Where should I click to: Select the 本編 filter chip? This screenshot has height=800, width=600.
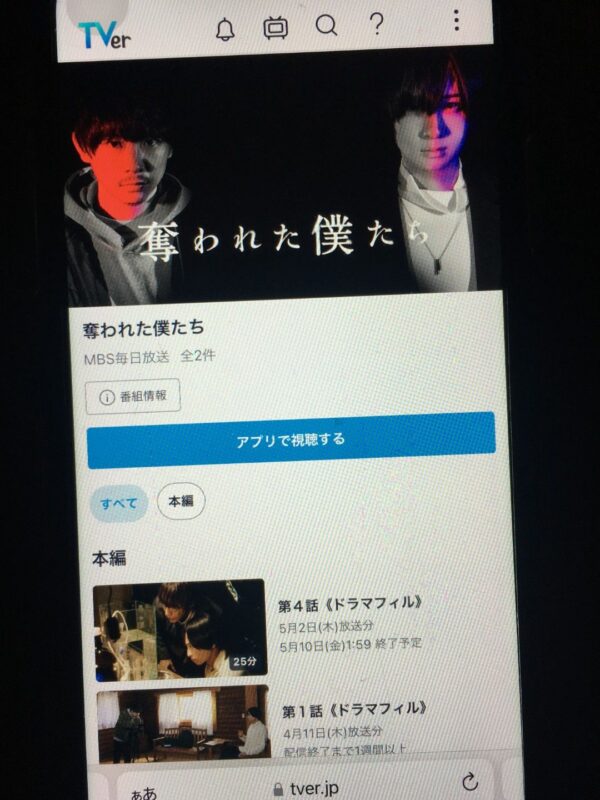click(181, 500)
